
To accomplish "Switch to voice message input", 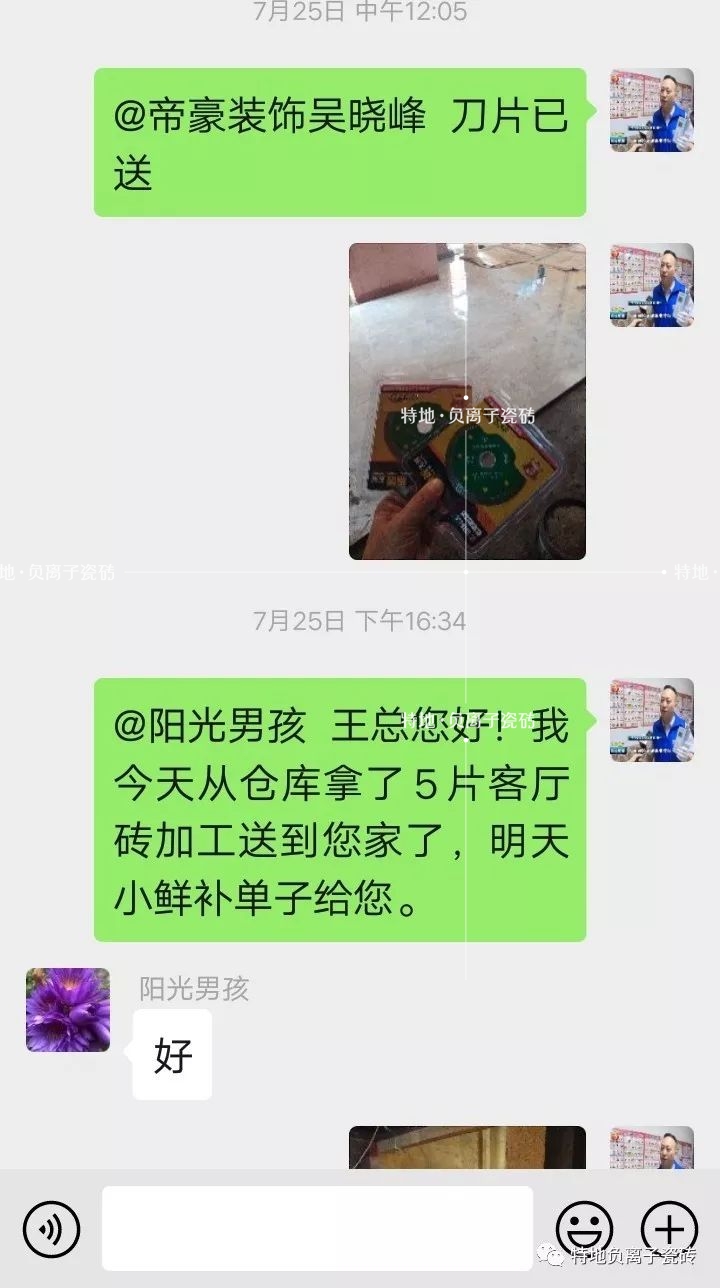I will tap(51, 1228).
